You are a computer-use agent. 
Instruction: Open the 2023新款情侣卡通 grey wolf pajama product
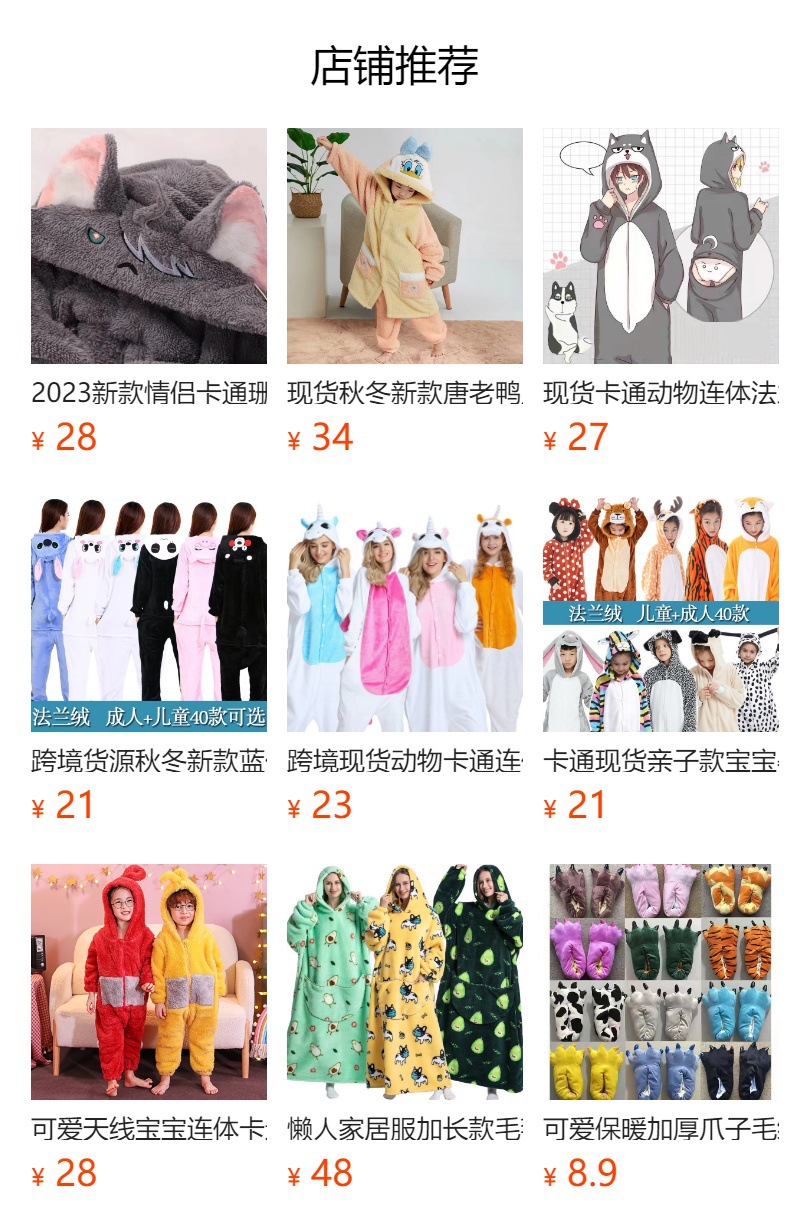coord(149,246)
